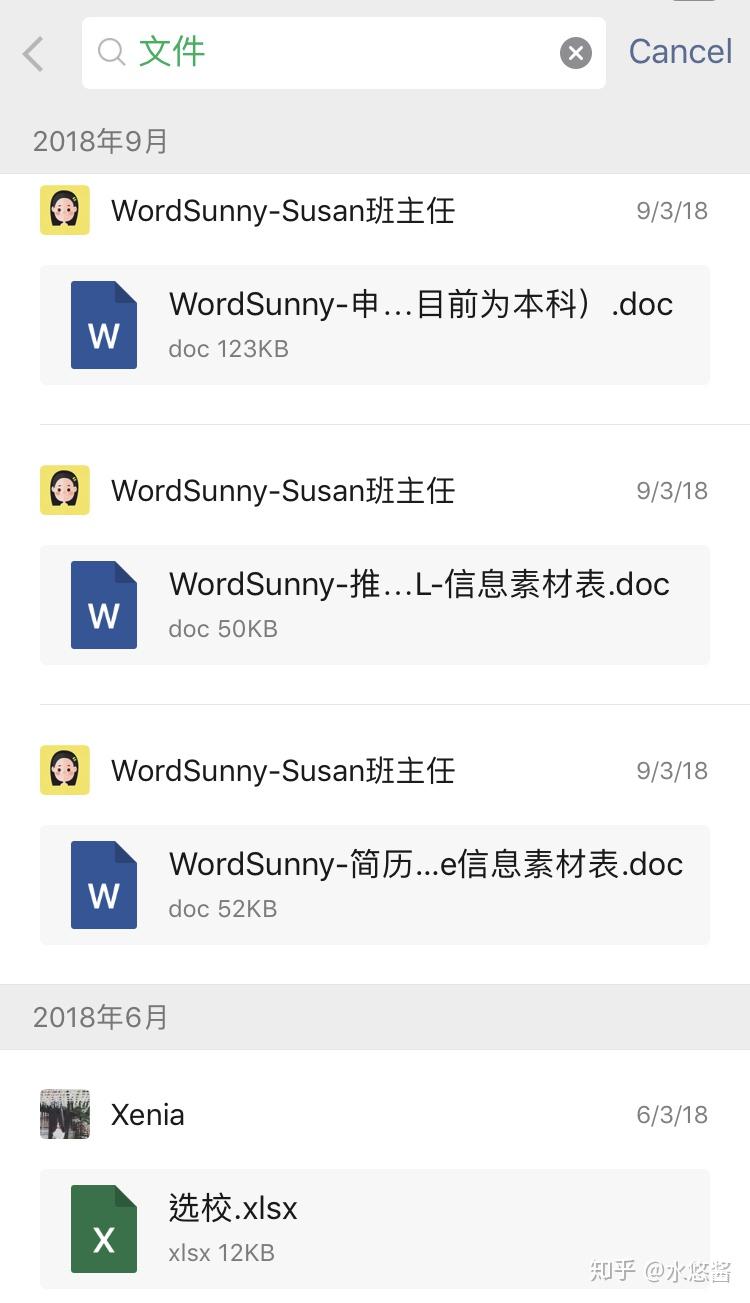The width and height of the screenshot is (750, 1303).
Task: Go back using the left arrow
Action: [33, 53]
